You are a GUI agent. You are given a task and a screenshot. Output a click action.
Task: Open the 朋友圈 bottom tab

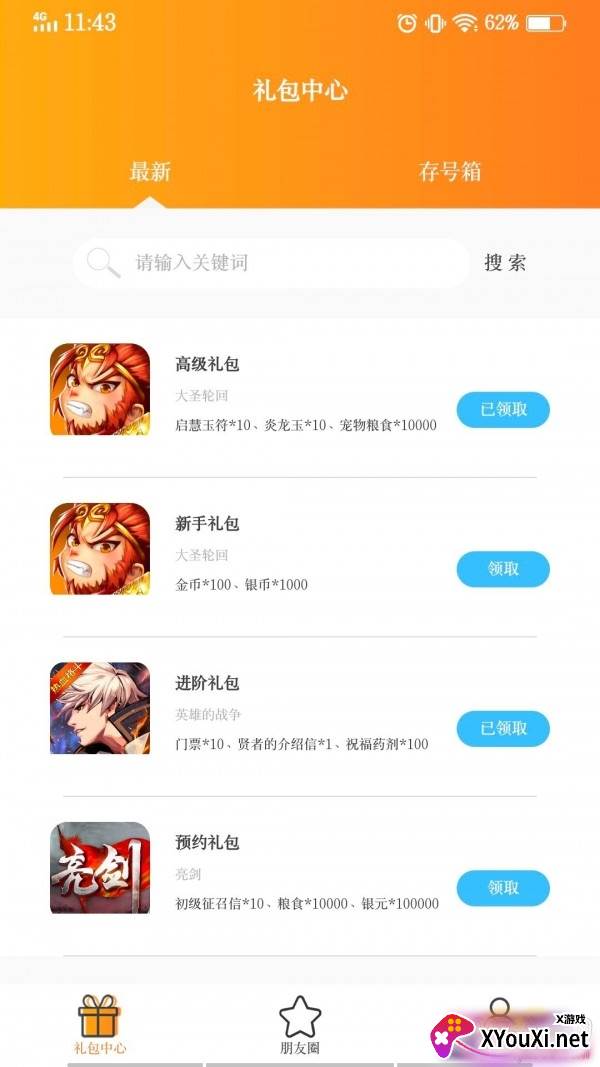pos(300,1025)
